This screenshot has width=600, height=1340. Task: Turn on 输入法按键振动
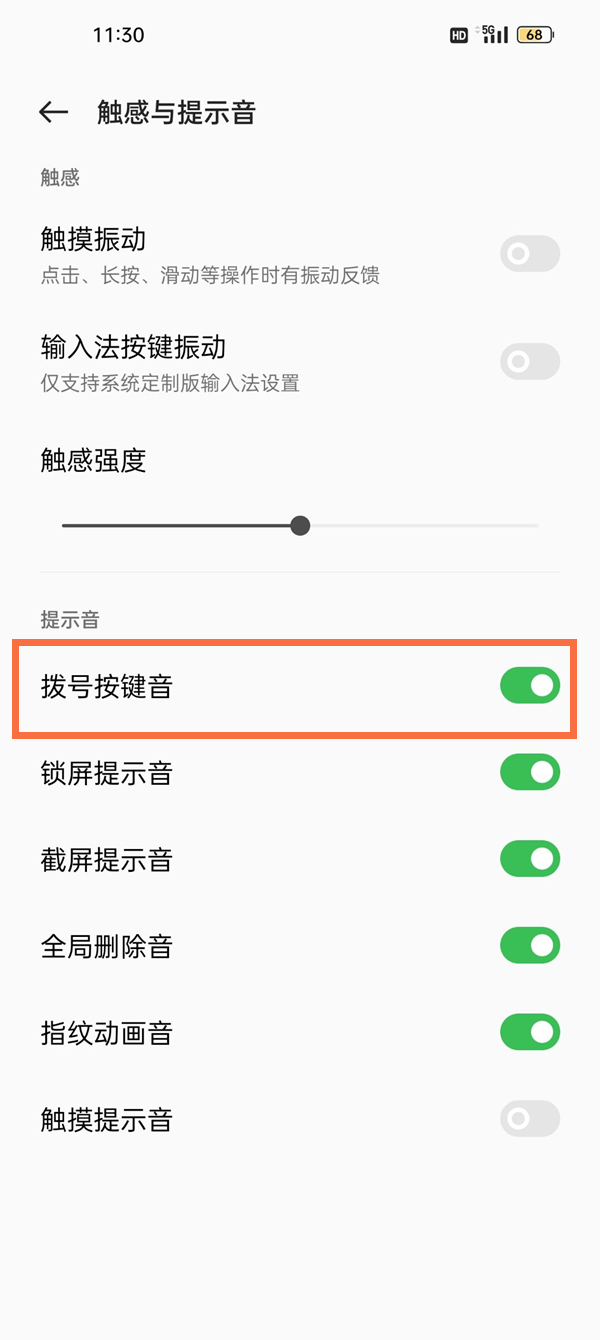(529, 361)
